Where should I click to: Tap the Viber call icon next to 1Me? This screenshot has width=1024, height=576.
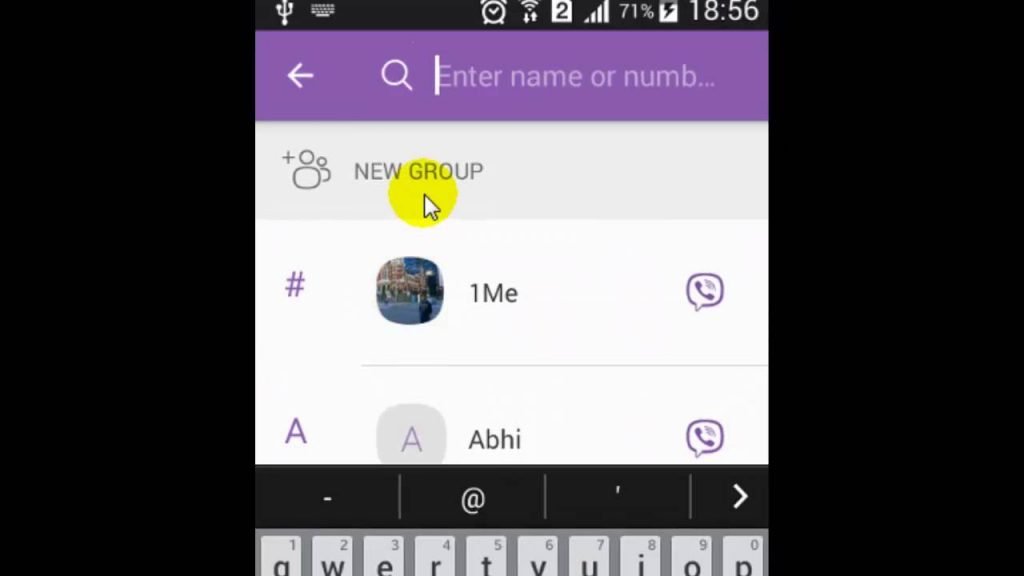pyautogui.click(x=705, y=292)
